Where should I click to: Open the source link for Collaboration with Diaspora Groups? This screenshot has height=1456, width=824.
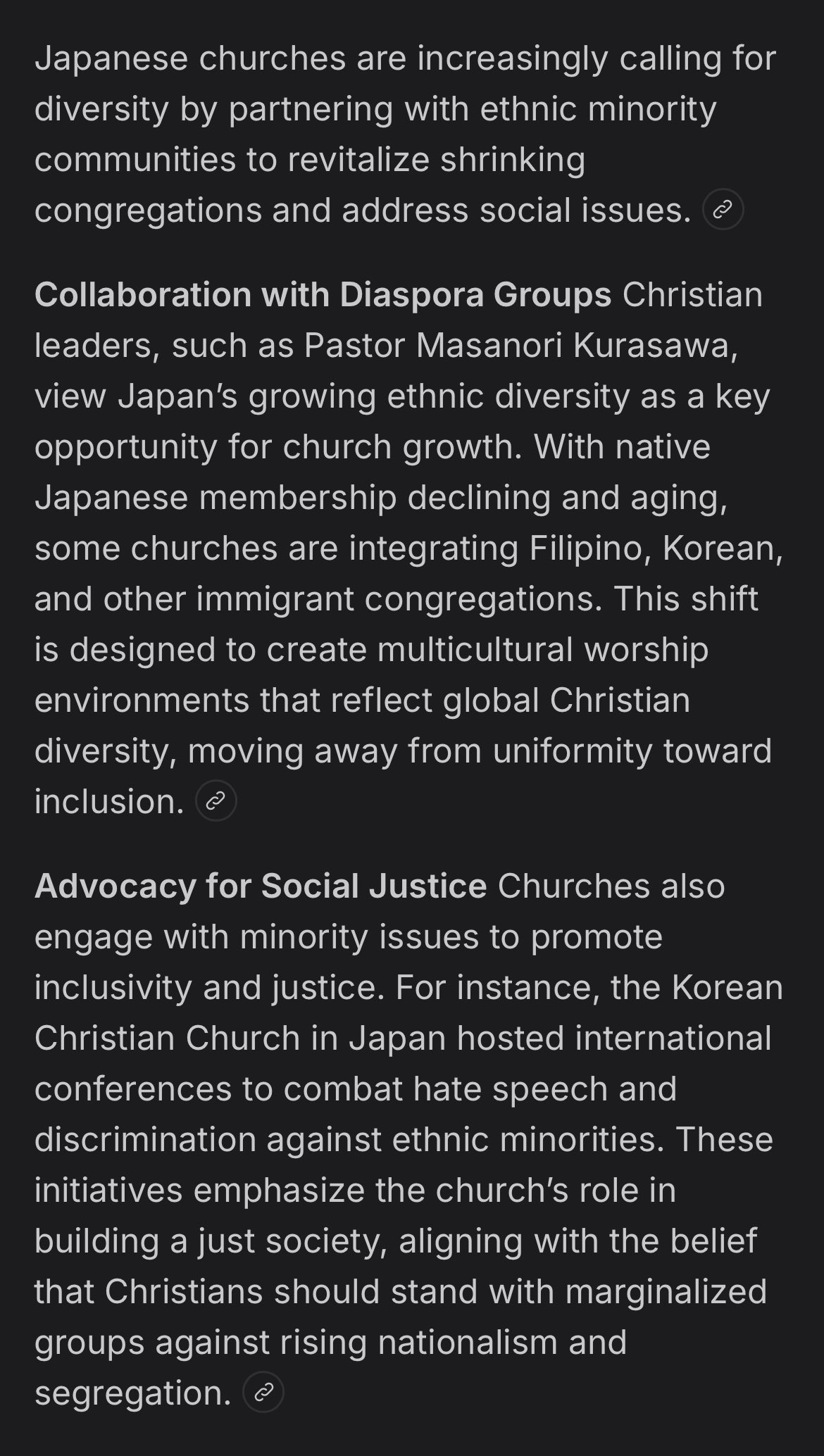pyautogui.click(x=216, y=801)
